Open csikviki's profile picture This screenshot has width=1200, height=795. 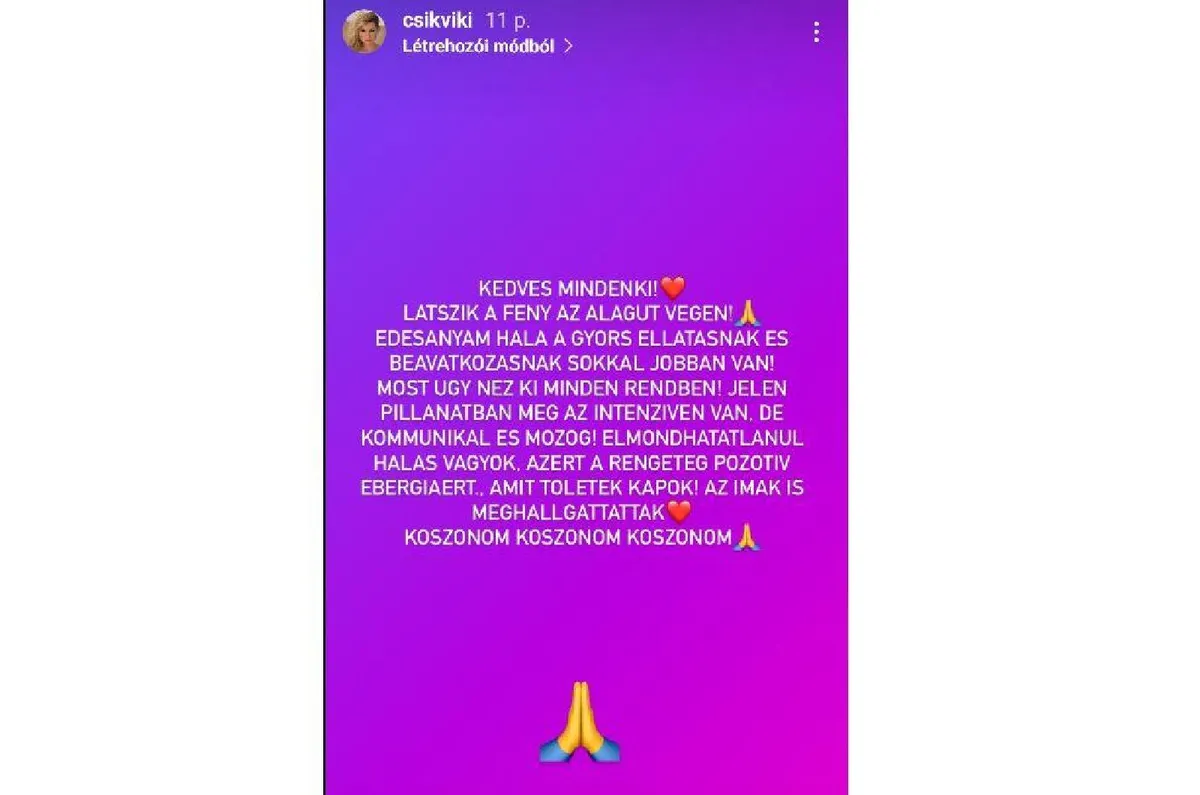(x=364, y=32)
